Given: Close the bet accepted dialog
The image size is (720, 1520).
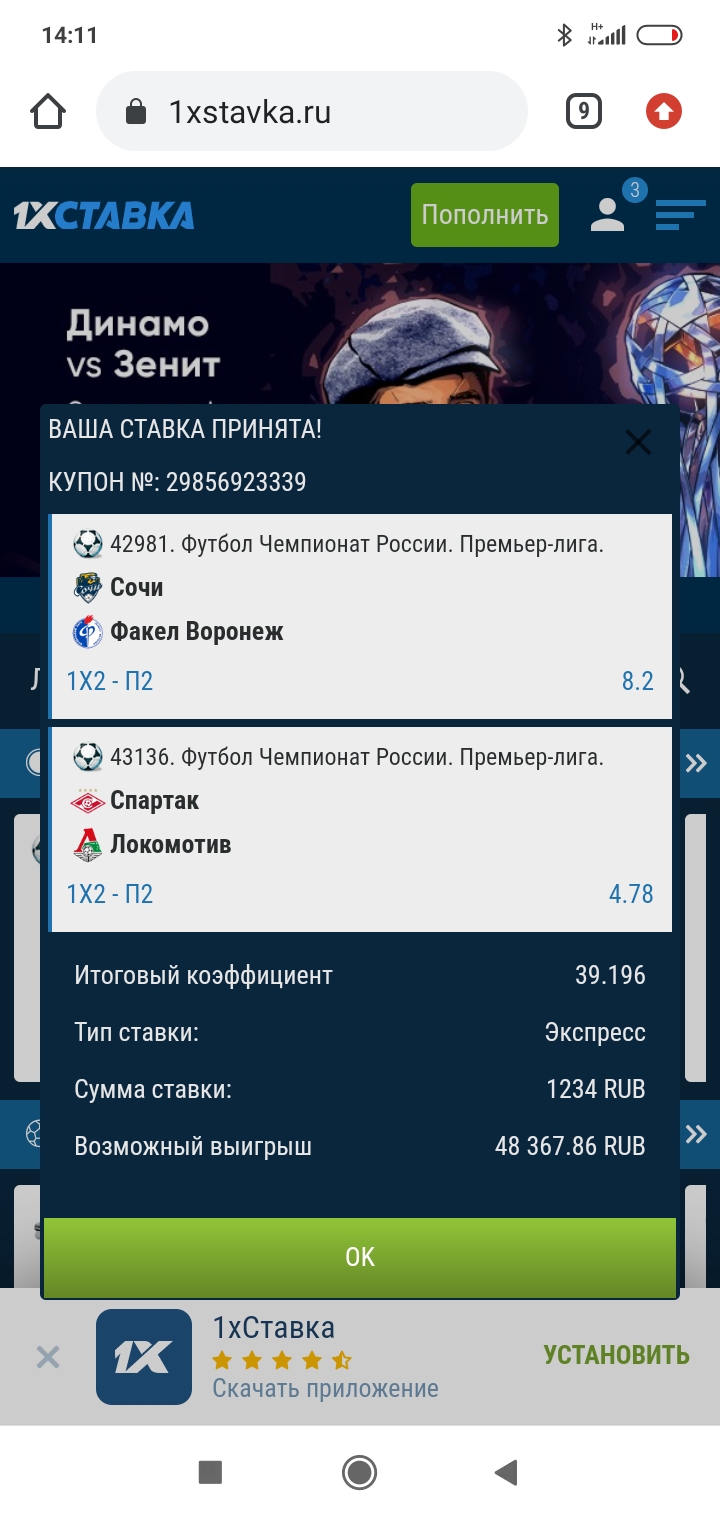Looking at the screenshot, I should tap(638, 442).
